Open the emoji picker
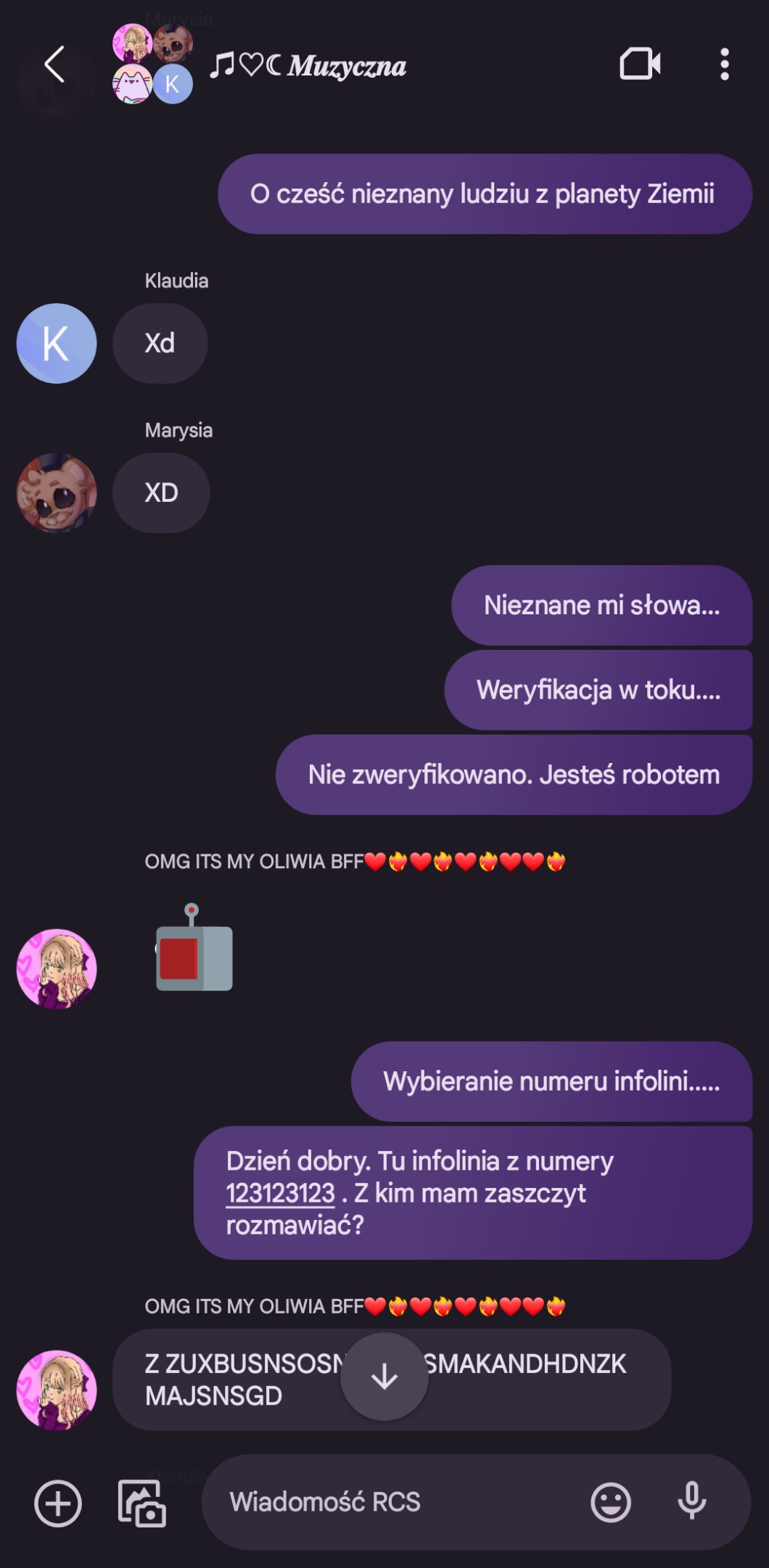Viewport: 769px width, 1568px height. click(x=611, y=1502)
